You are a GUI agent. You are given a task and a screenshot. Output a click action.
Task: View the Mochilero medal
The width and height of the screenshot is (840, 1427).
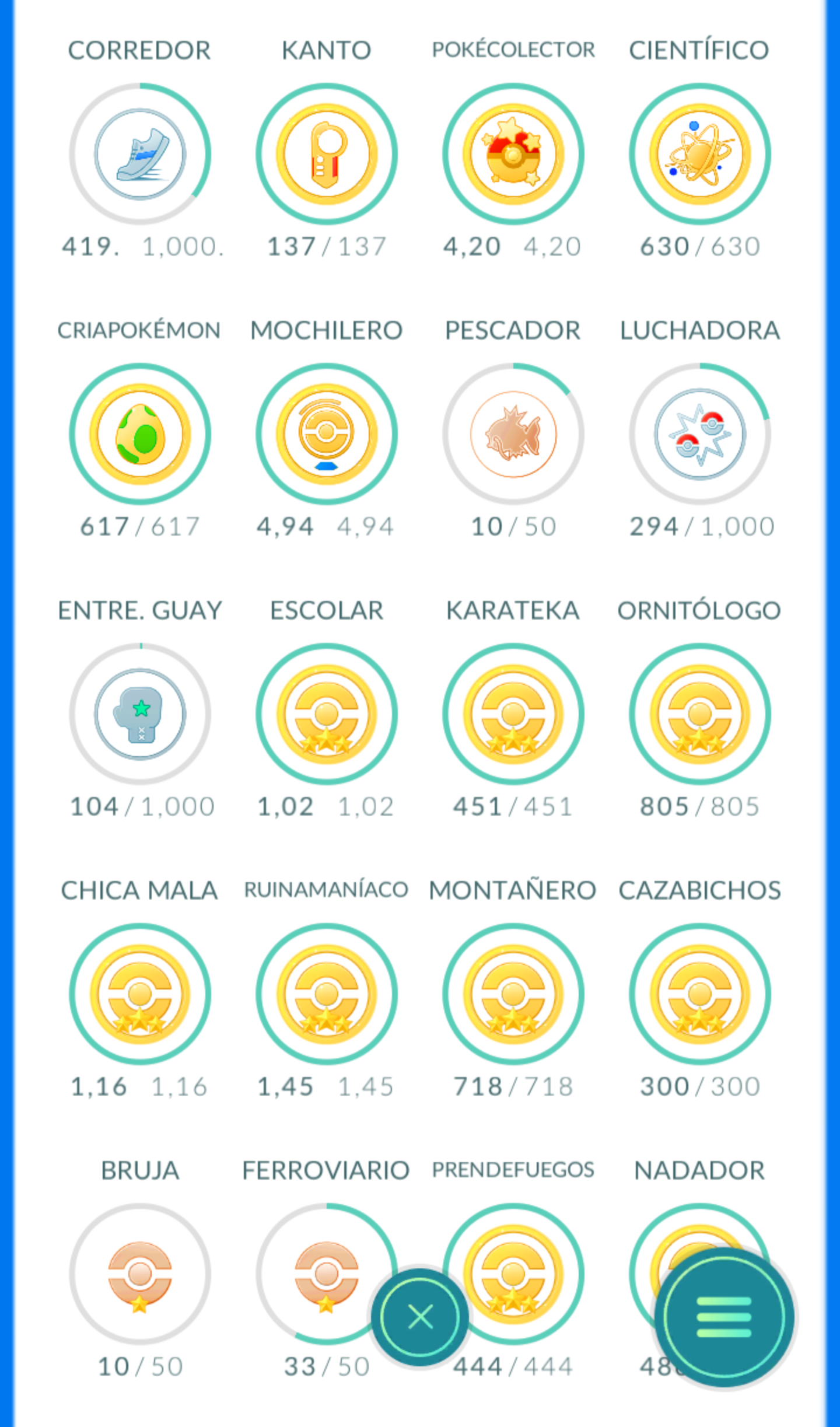pos(327,434)
